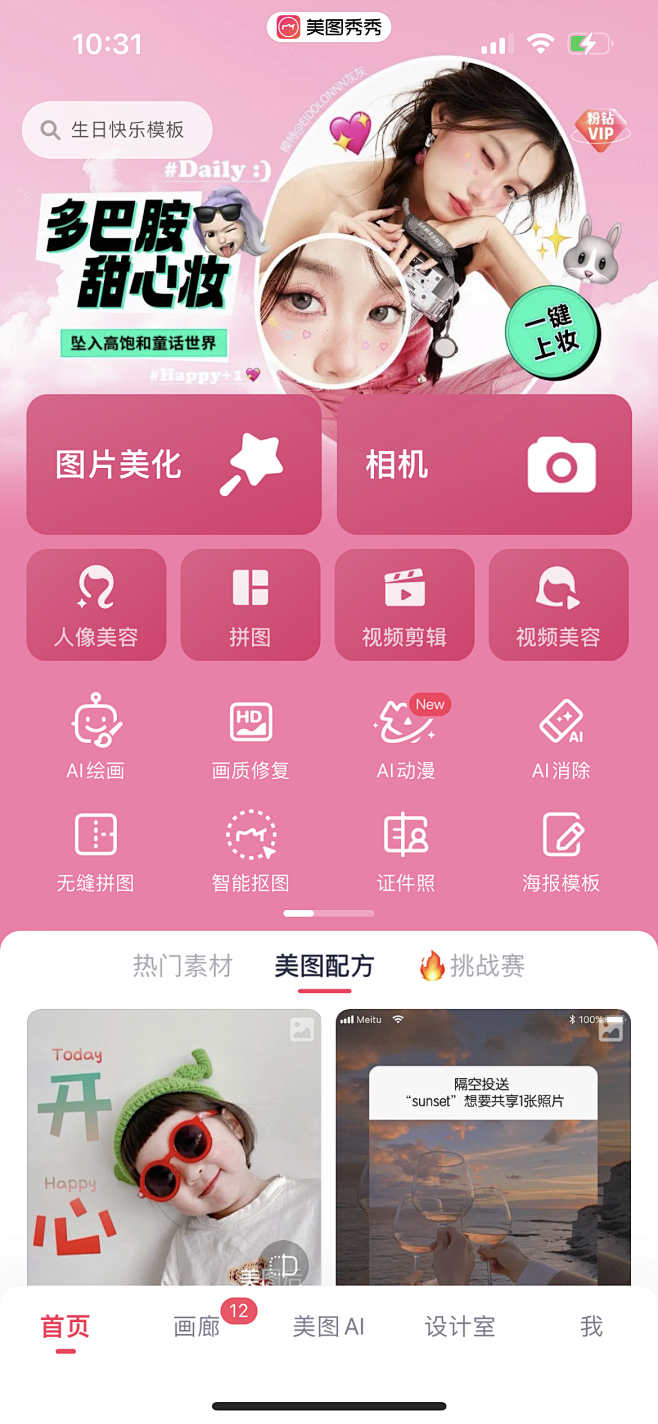Start 视频剪辑 video editing
Screen dimensions: 658x1424
click(404, 605)
